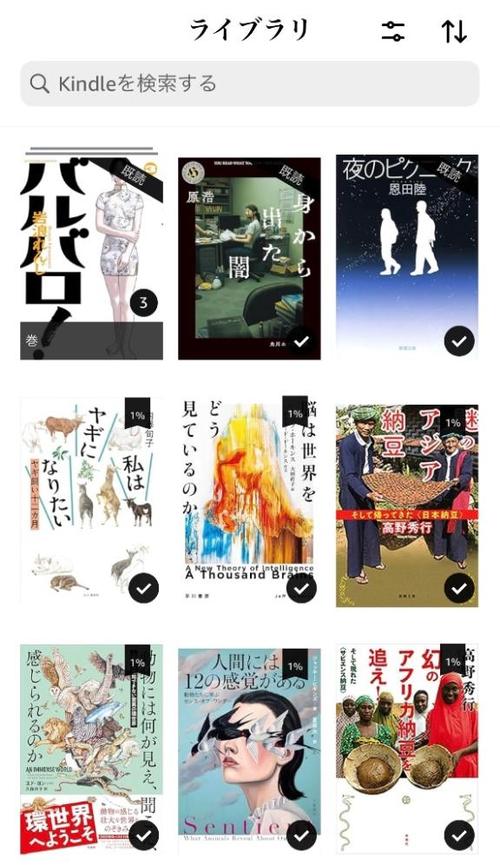Open the book 人間には12の感覚がある
The width and height of the screenshot is (500, 865).
249,745
